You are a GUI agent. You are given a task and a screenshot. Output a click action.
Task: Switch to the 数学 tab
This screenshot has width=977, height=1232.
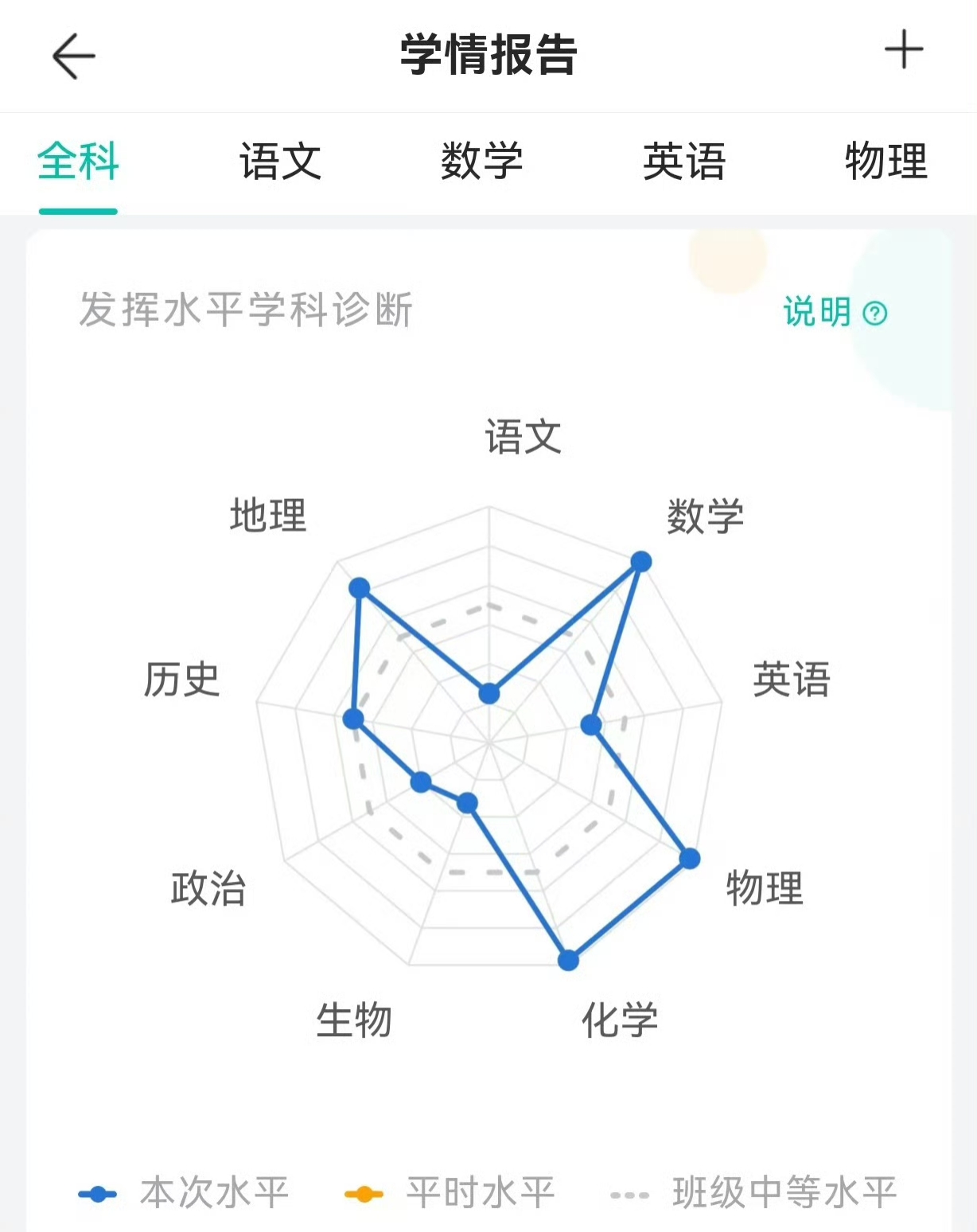(482, 161)
